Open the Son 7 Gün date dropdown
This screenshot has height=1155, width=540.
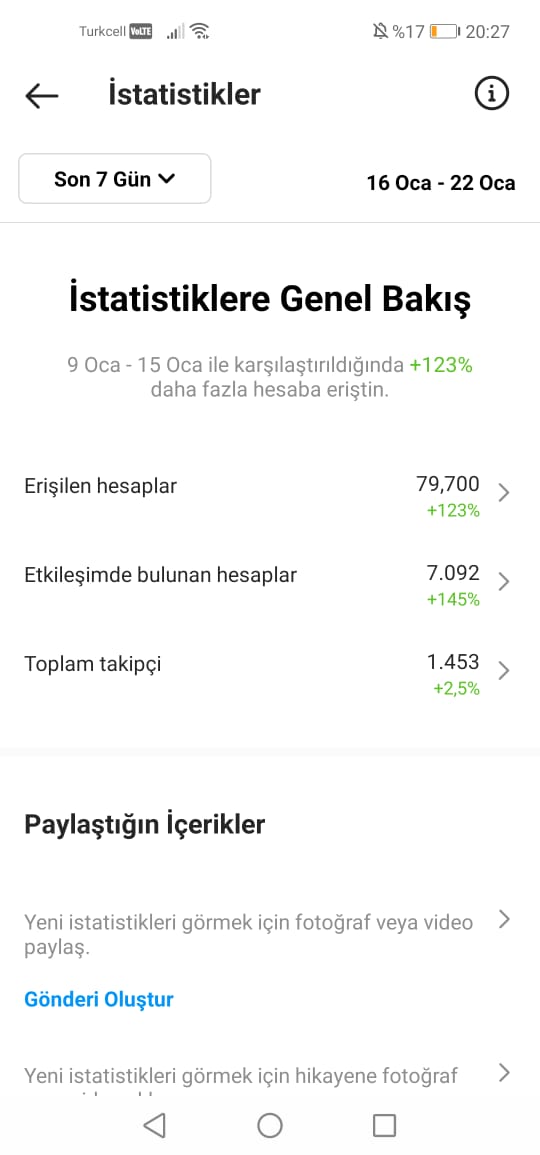point(115,178)
